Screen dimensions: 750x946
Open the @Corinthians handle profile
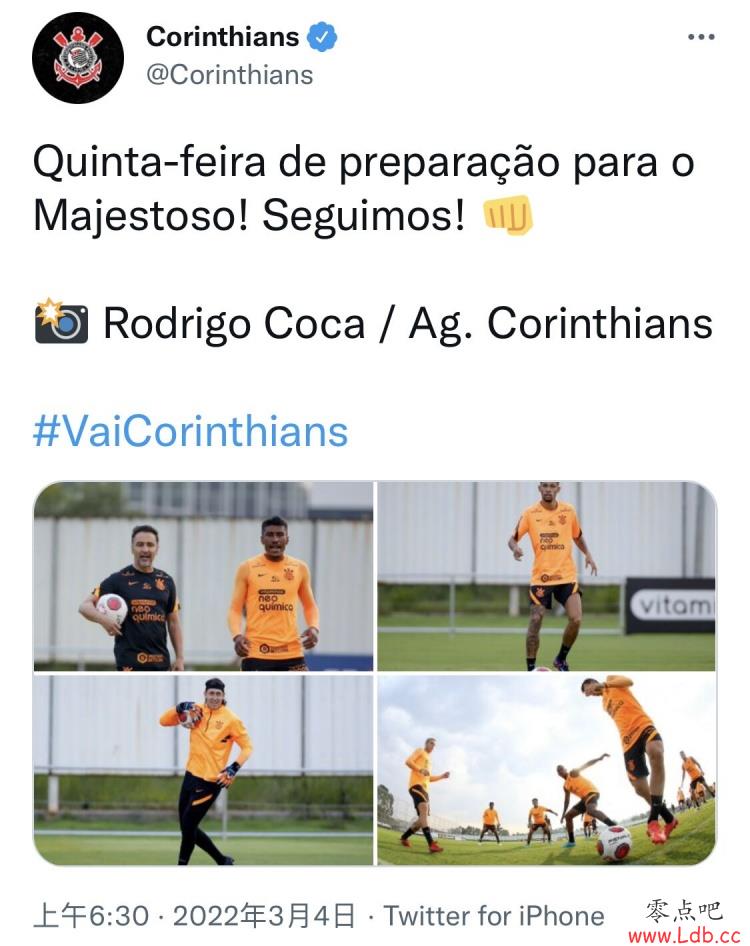229,75
